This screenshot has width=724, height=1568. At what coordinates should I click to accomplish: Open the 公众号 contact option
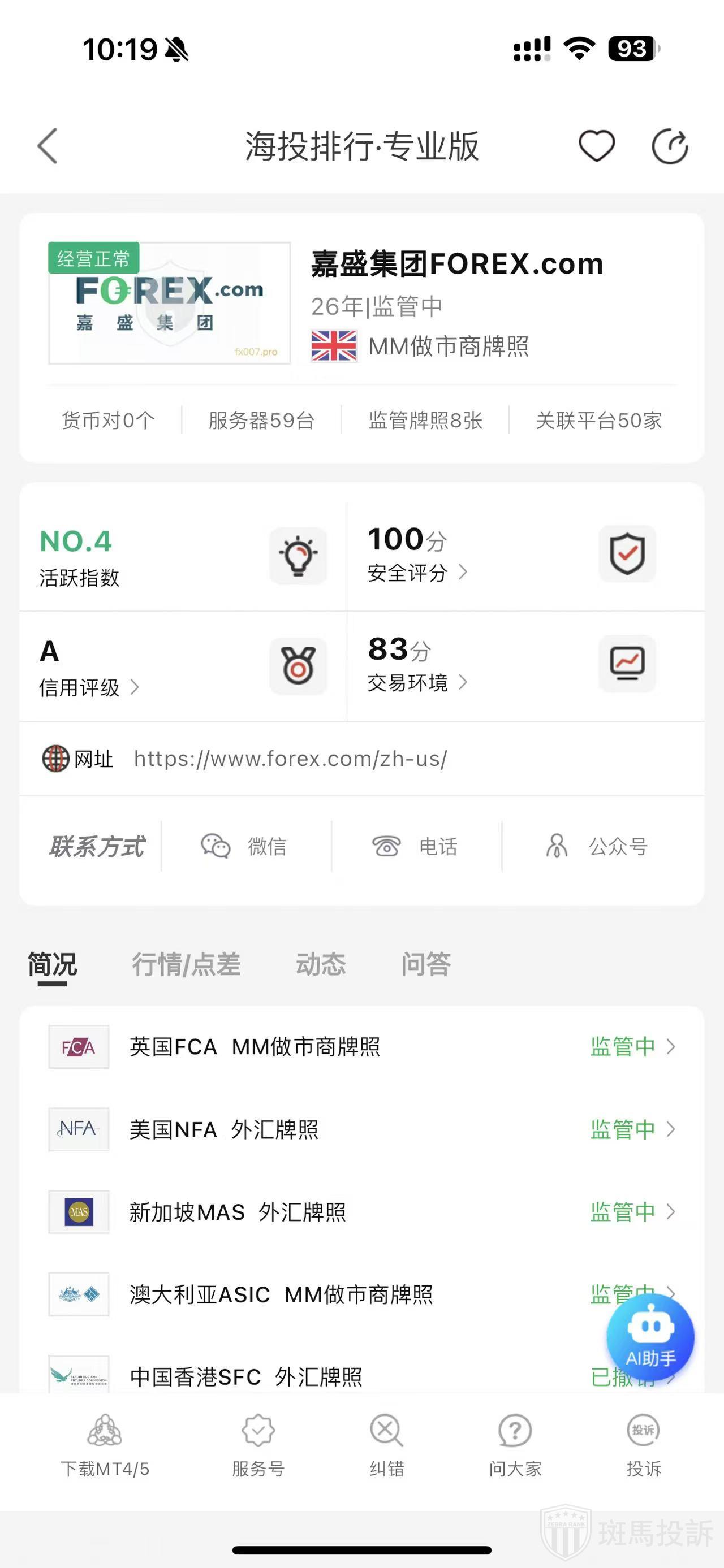tap(597, 846)
